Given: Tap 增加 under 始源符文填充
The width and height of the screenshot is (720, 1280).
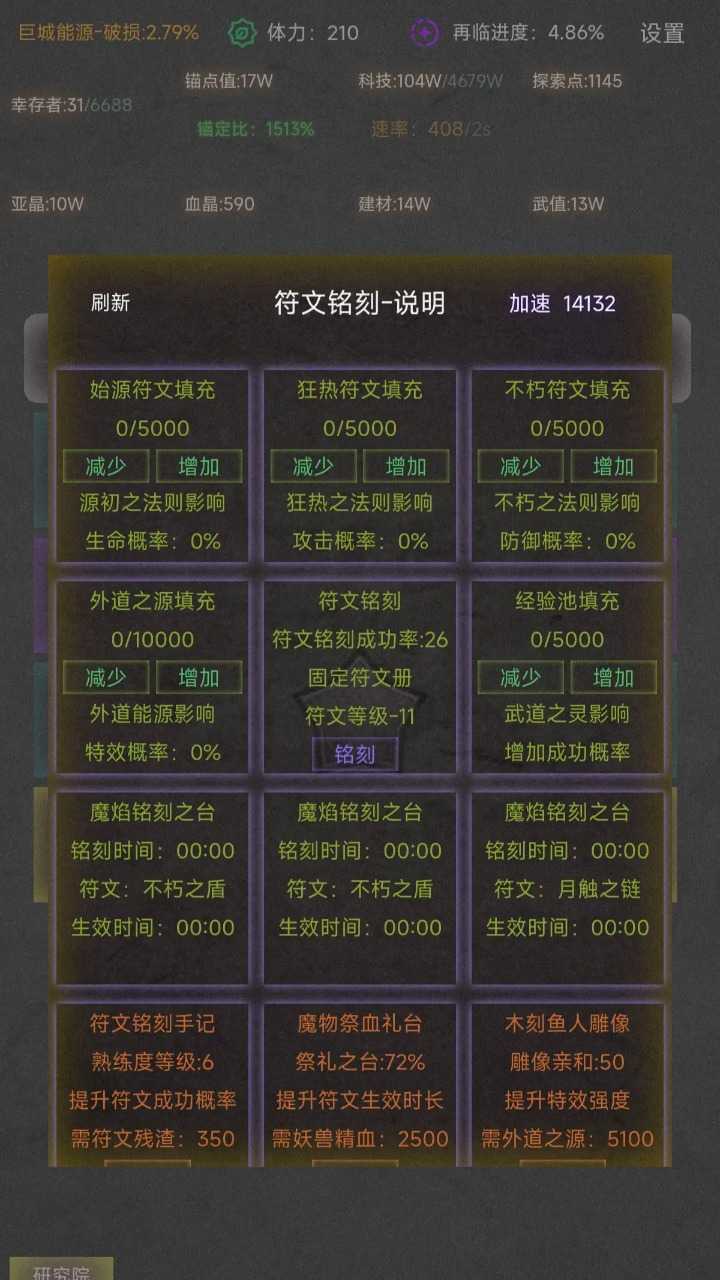Looking at the screenshot, I should pos(198,466).
